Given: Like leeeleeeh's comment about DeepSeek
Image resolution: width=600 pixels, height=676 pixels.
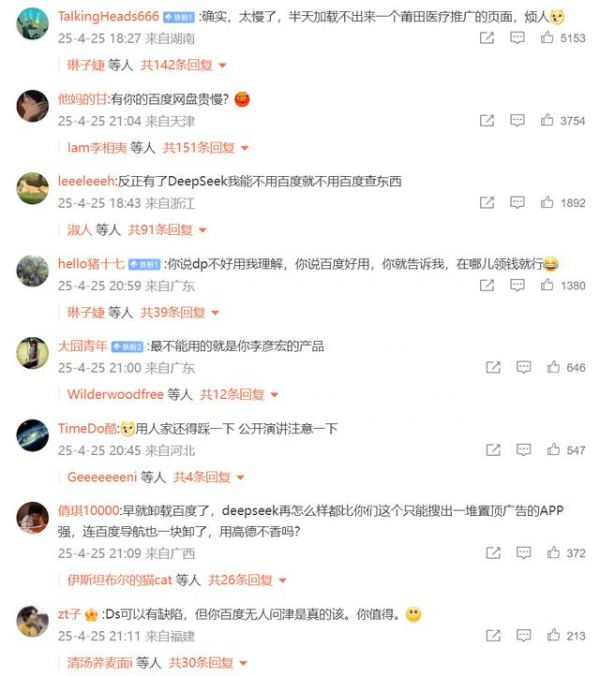Looking at the screenshot, I should [547, 203].
